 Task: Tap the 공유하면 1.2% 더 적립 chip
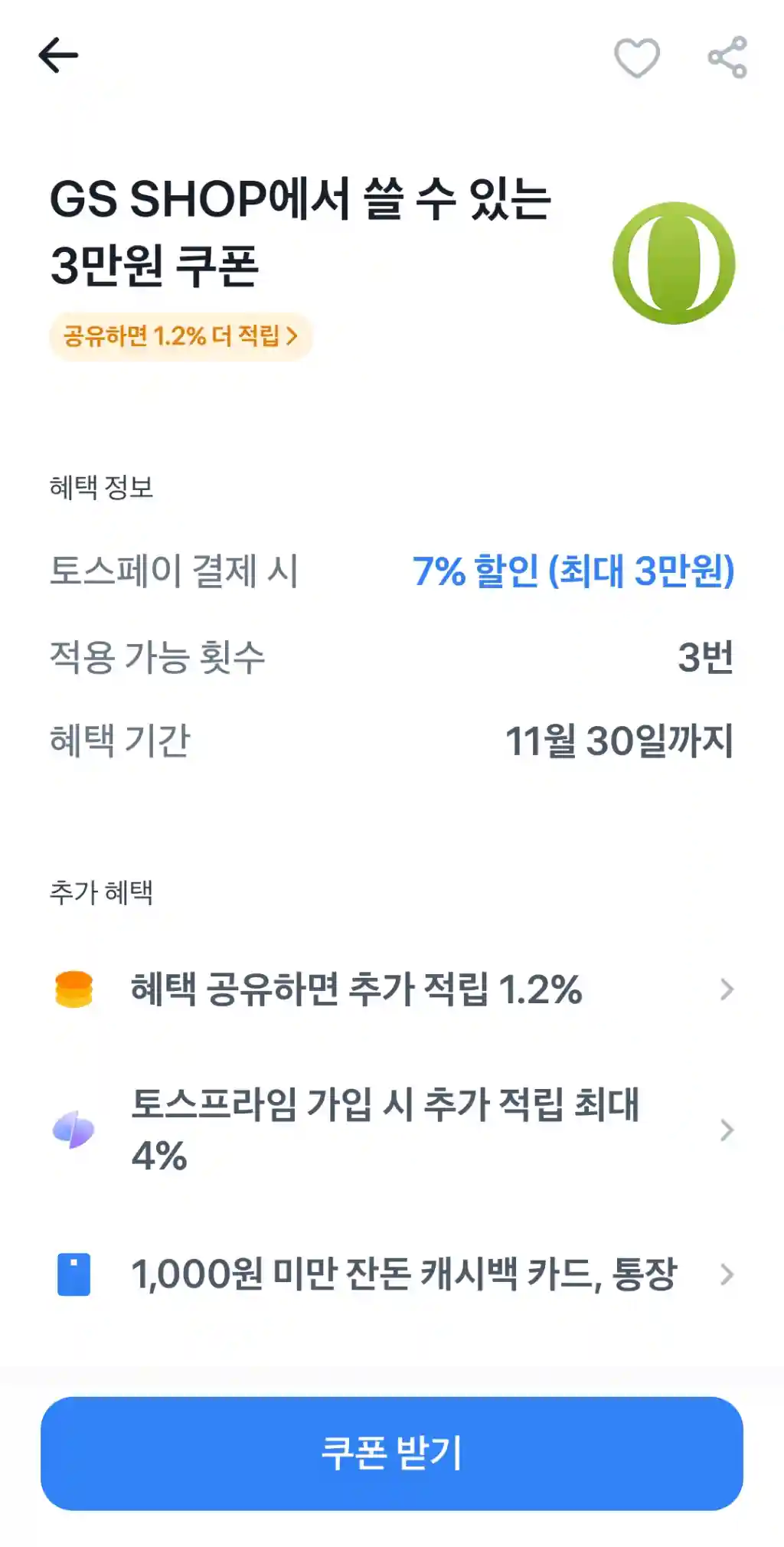pos(181,336)
